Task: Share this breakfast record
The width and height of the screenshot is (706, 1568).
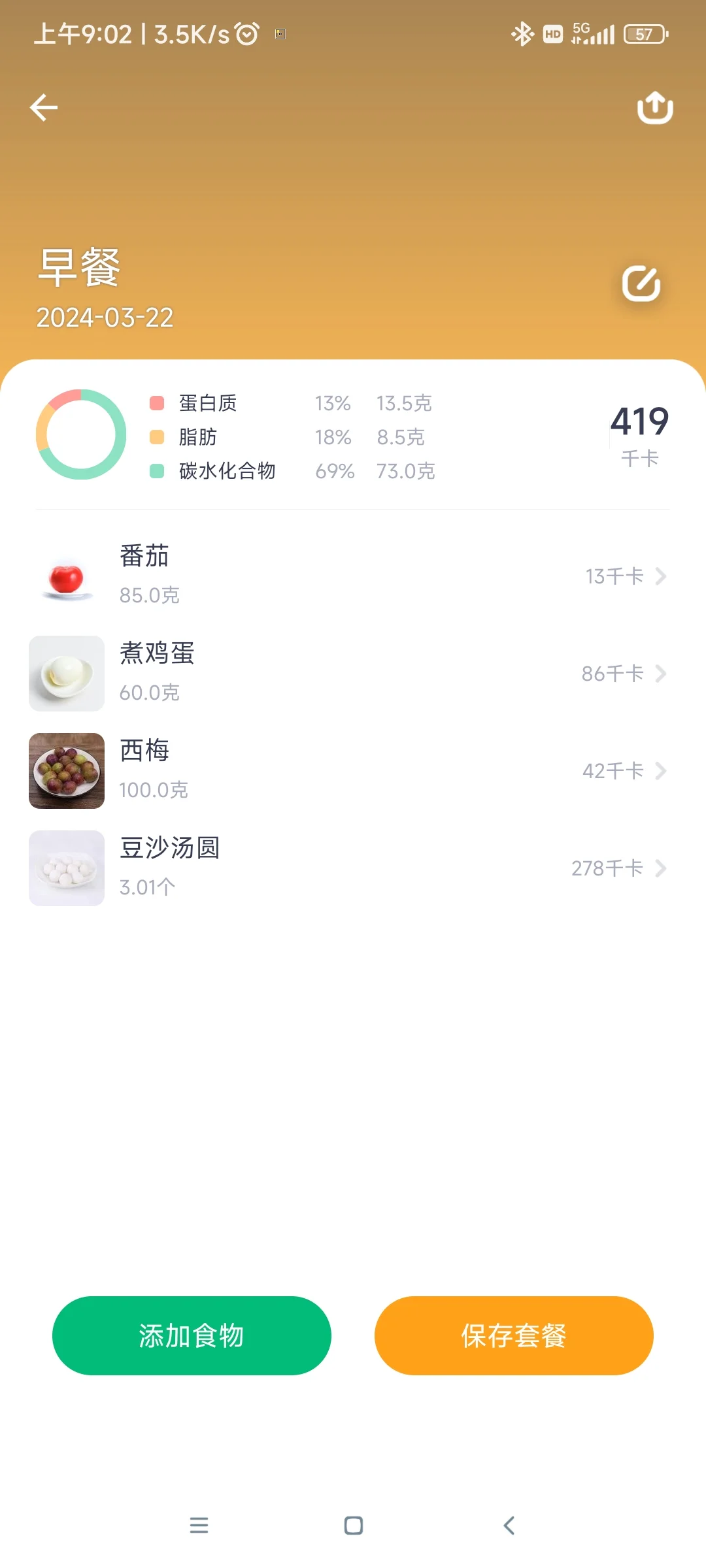Action: (655, 107)
